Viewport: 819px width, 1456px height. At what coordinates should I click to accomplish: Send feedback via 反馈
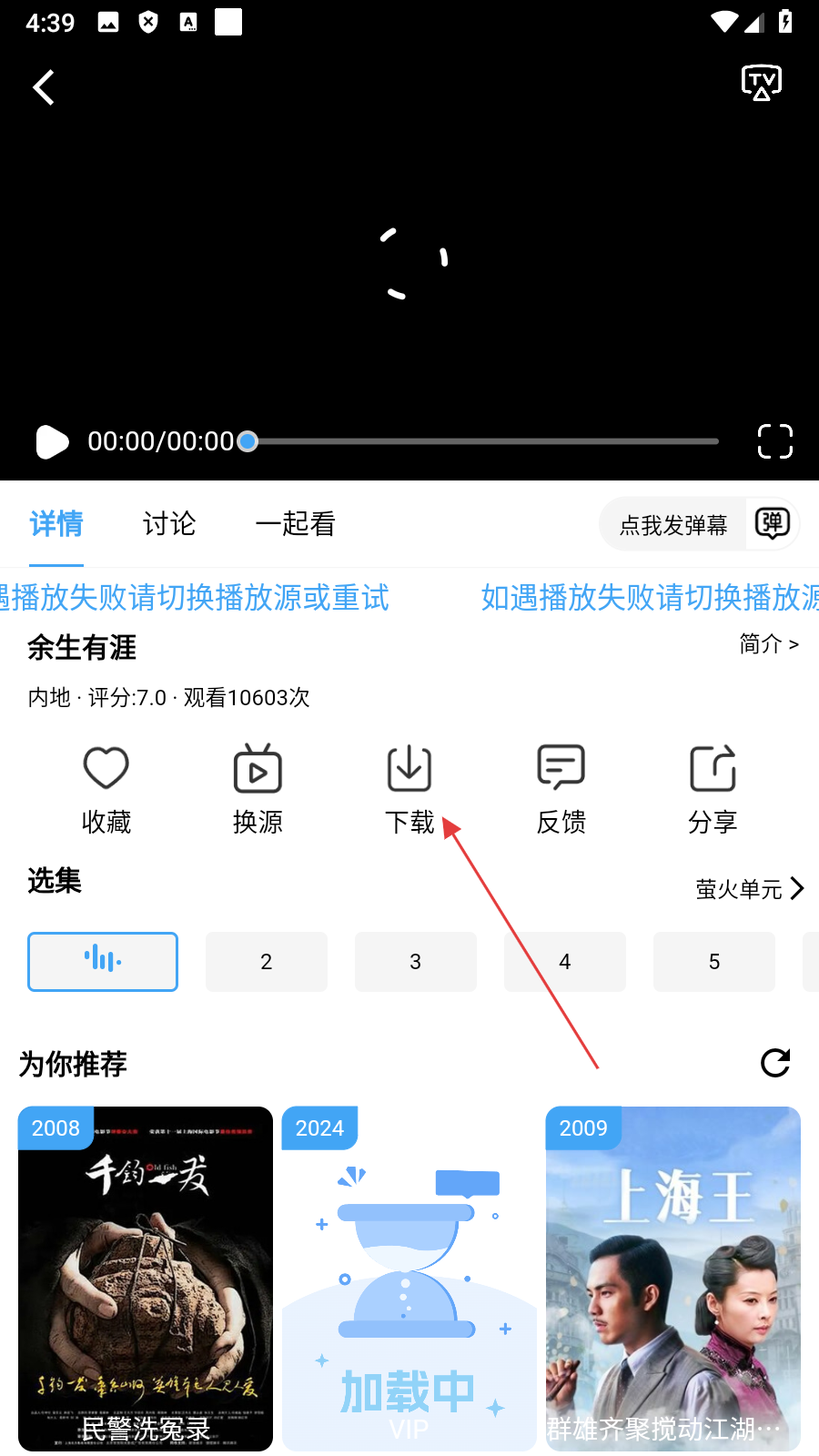[x=561, y=788]
